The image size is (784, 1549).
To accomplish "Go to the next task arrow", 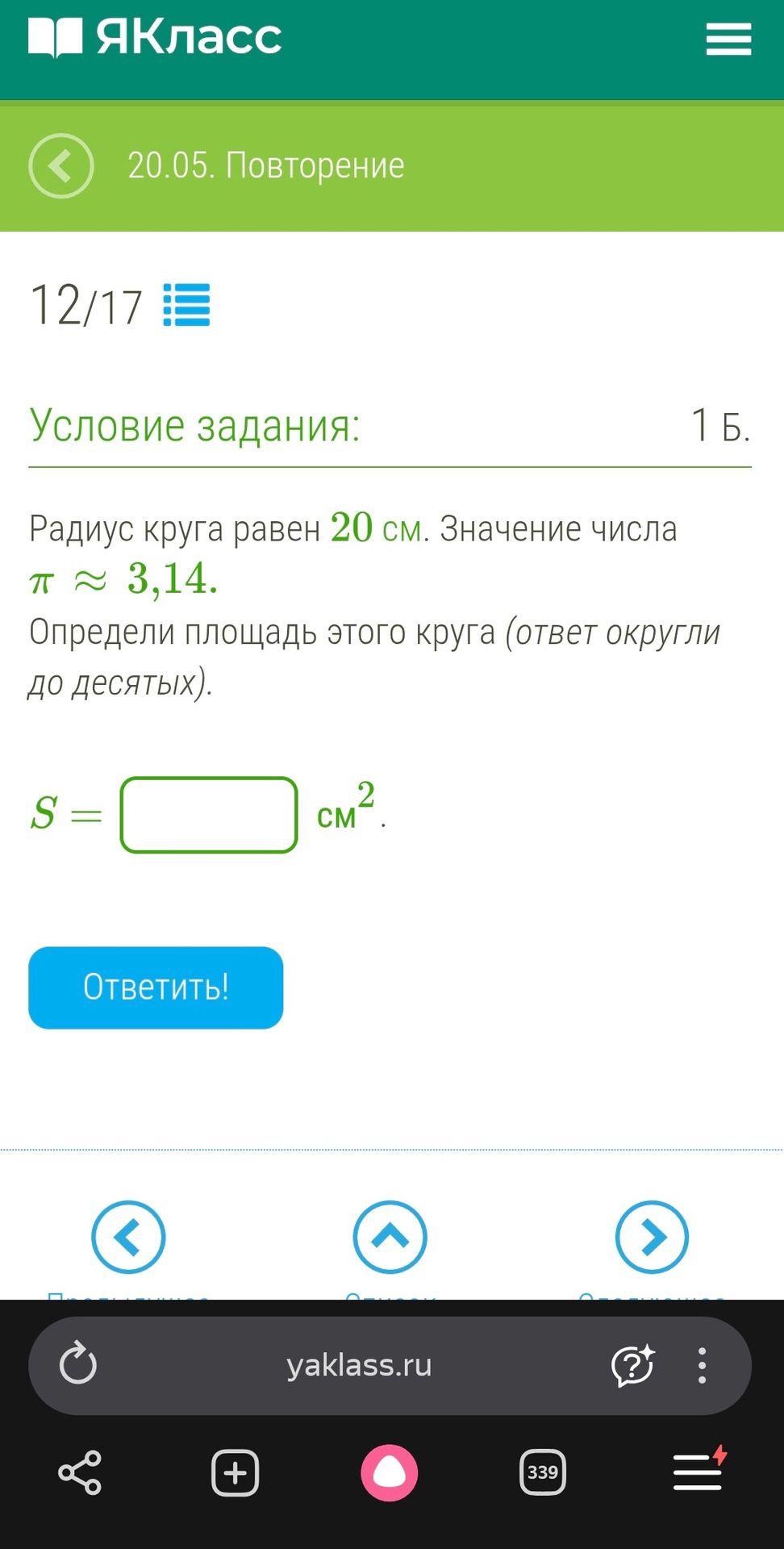I will click(652, 1237).
